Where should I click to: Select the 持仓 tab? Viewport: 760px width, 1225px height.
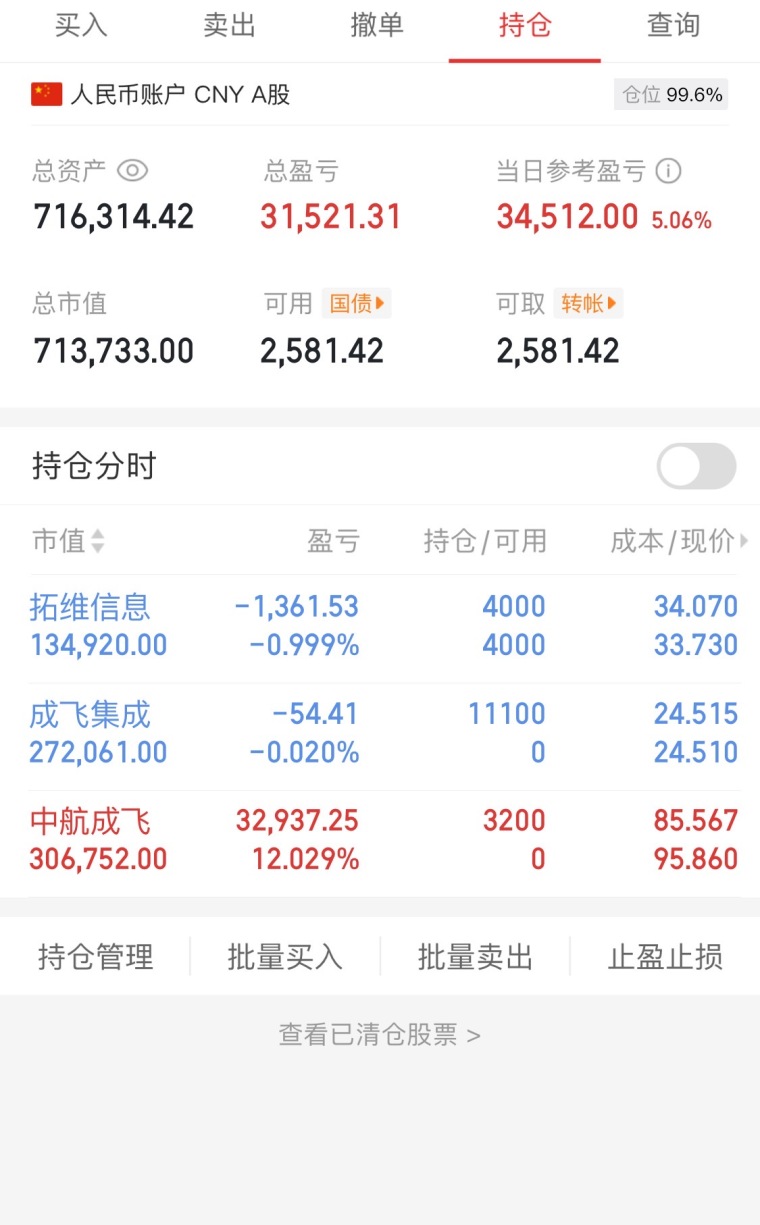point(525,26)
